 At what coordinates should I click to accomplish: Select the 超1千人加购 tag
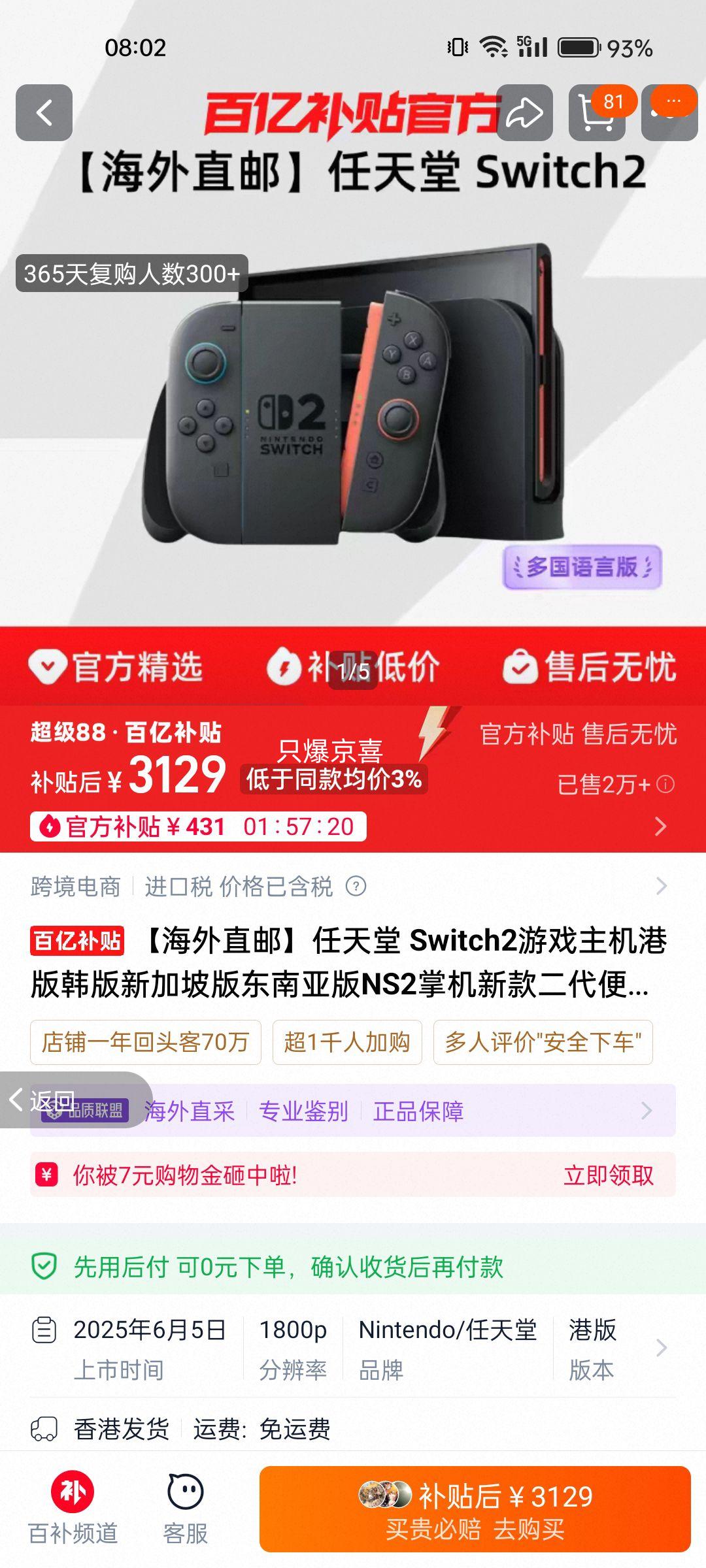click(347, 1043)
